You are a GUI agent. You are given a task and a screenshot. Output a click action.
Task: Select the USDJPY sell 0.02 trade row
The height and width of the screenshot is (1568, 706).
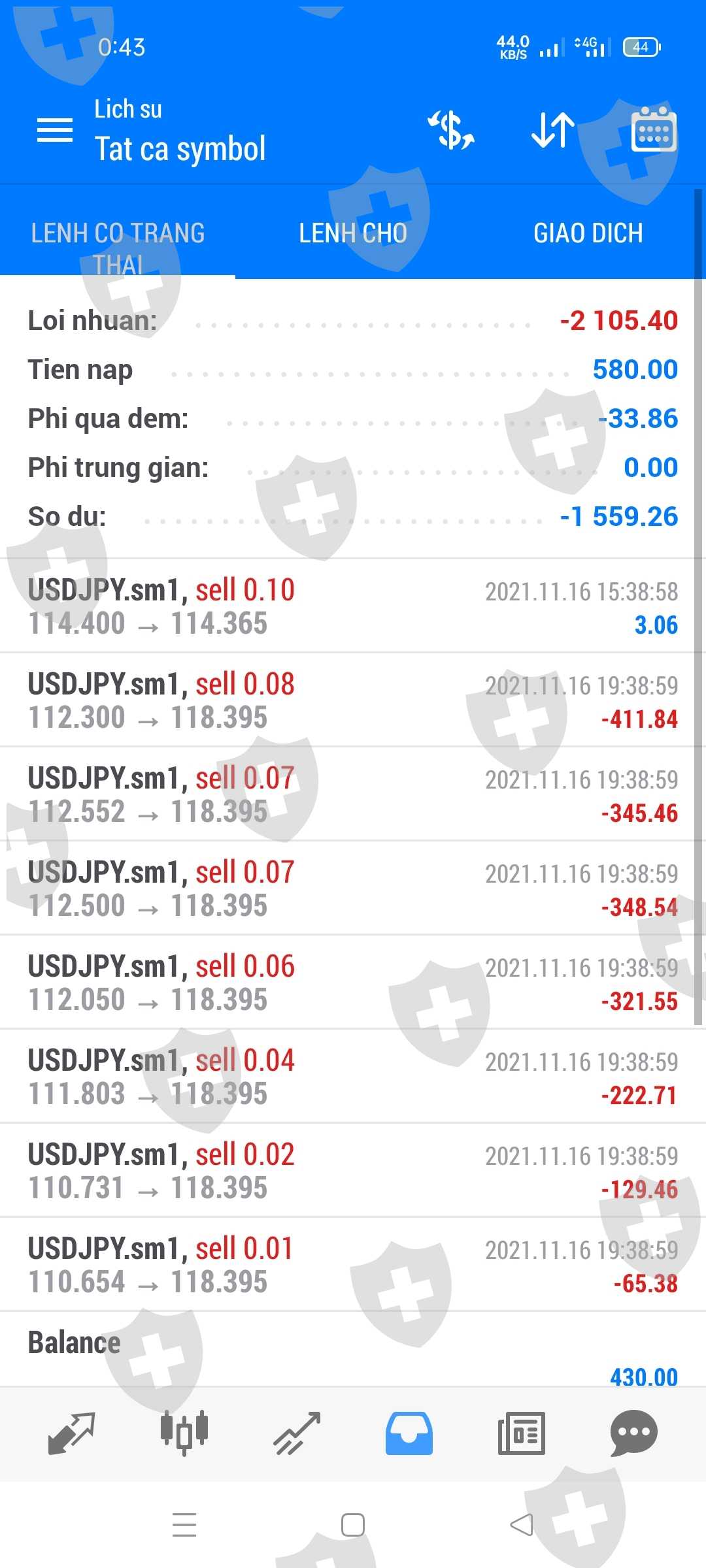pos(353,1171)
